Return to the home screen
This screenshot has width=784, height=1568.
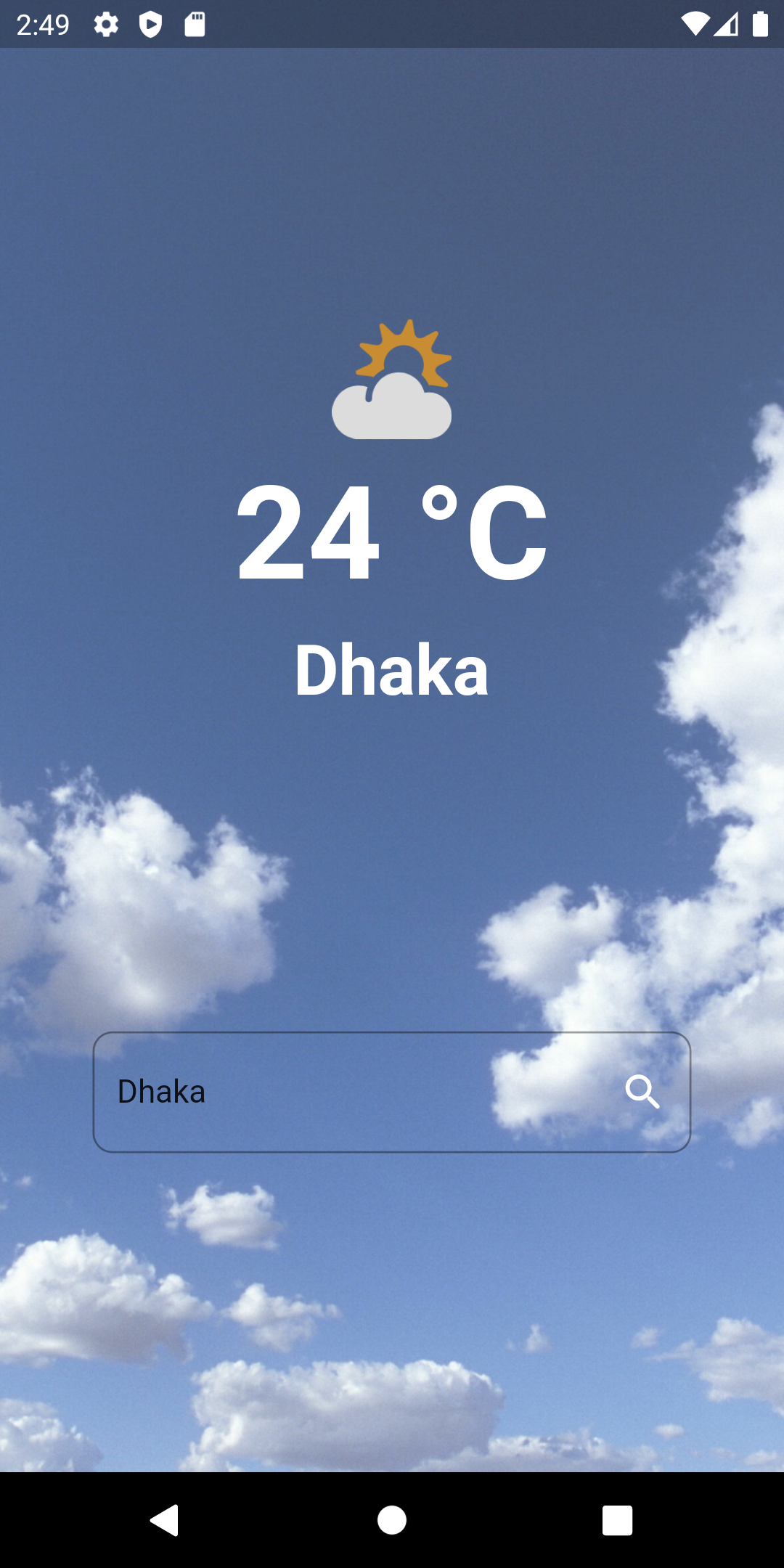click(392, 1520)
